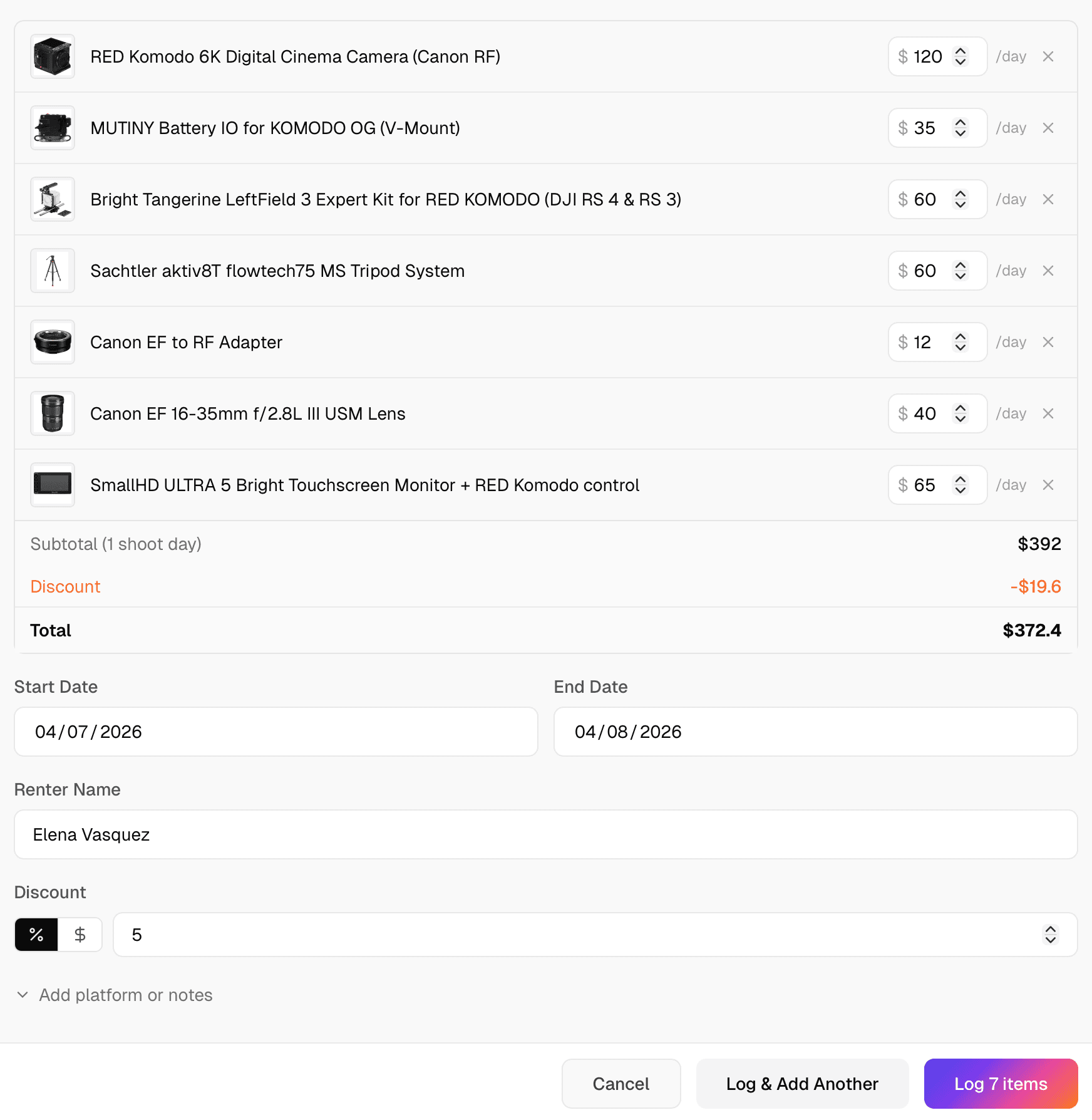Click the Canon 16-35mm lens thumbnail
1092x1120 pixels.
[x=52, y=413]
